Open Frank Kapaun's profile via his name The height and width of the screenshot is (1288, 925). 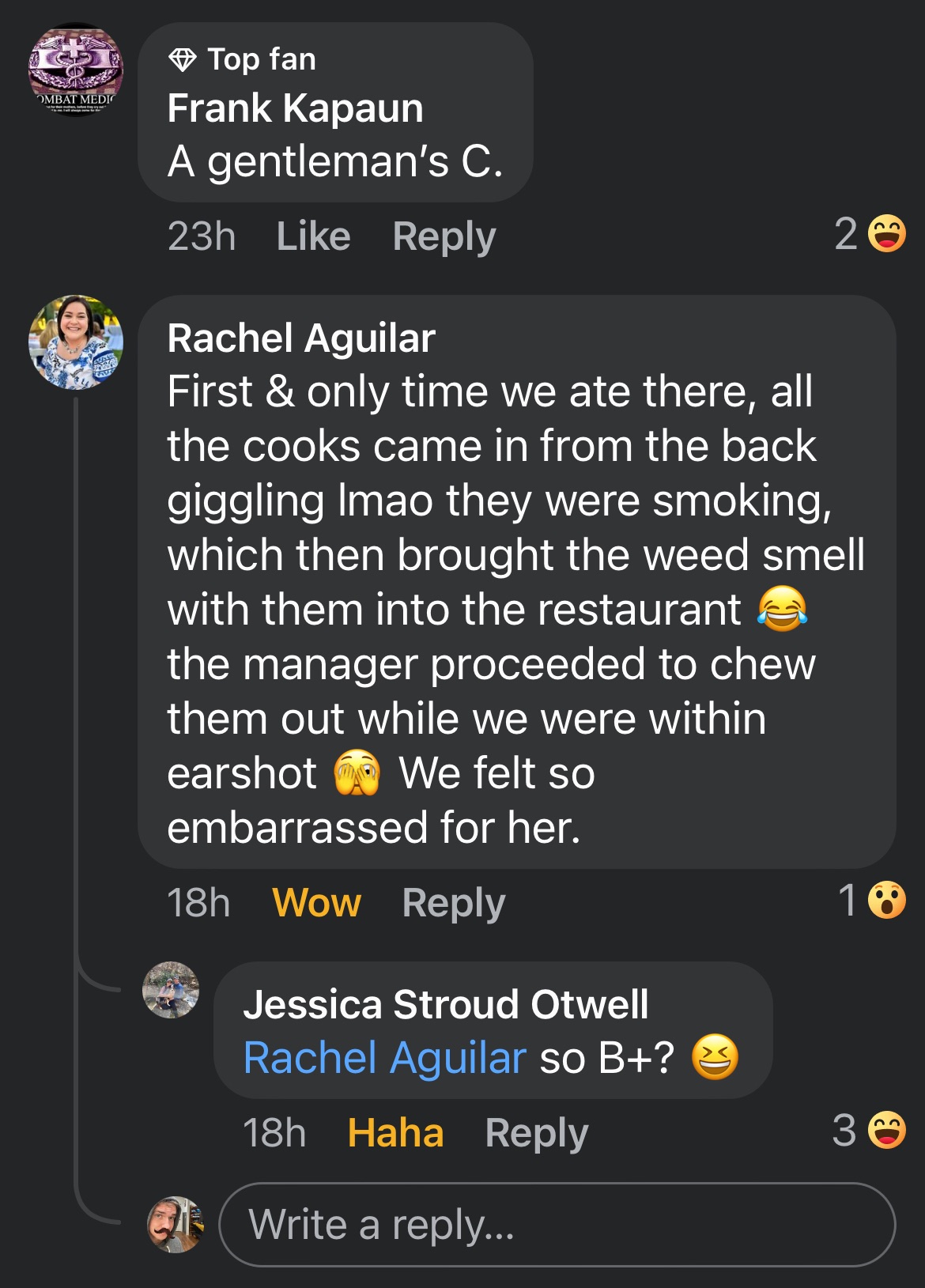click(296, 108)
